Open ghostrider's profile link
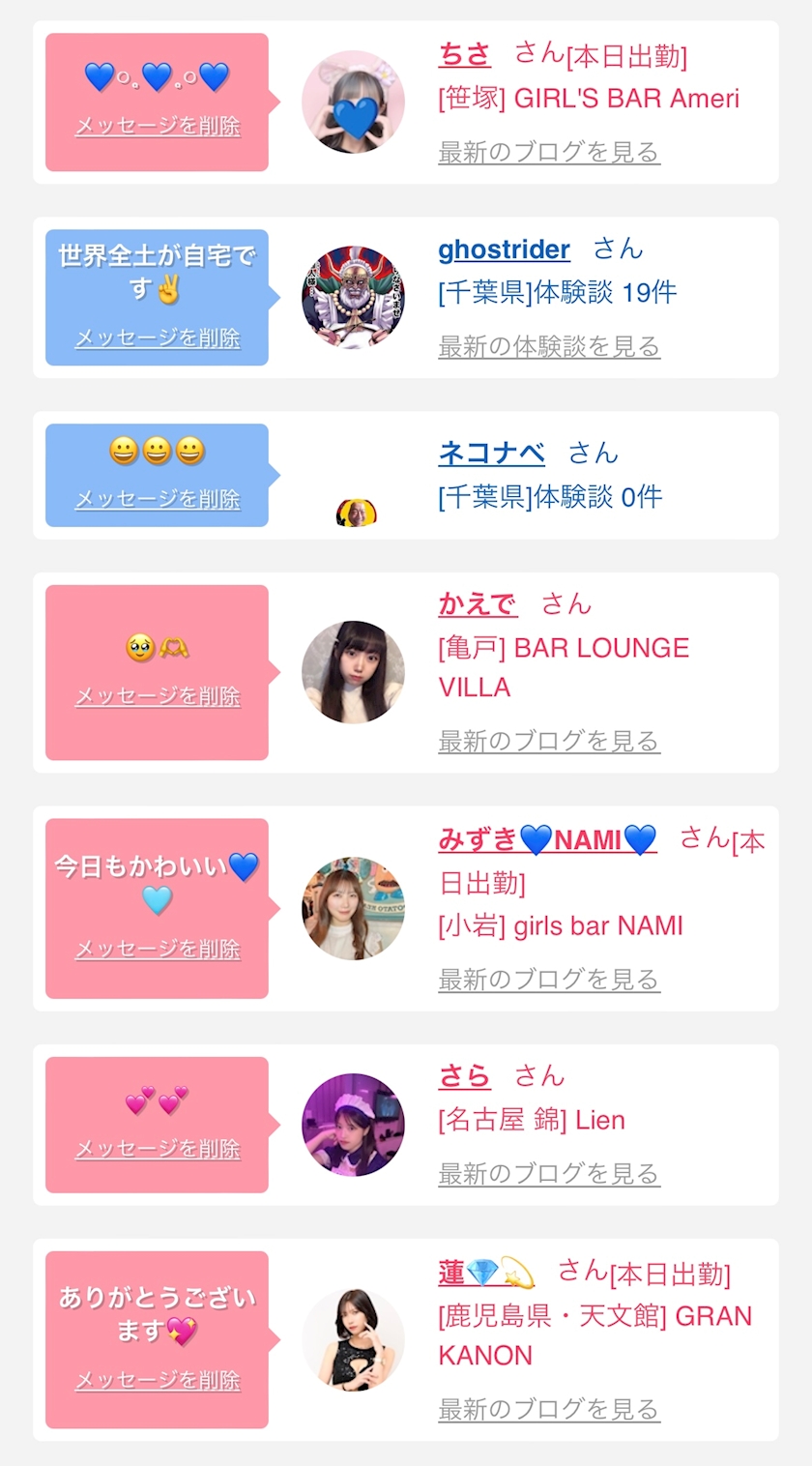 click(x=504, y=249)
